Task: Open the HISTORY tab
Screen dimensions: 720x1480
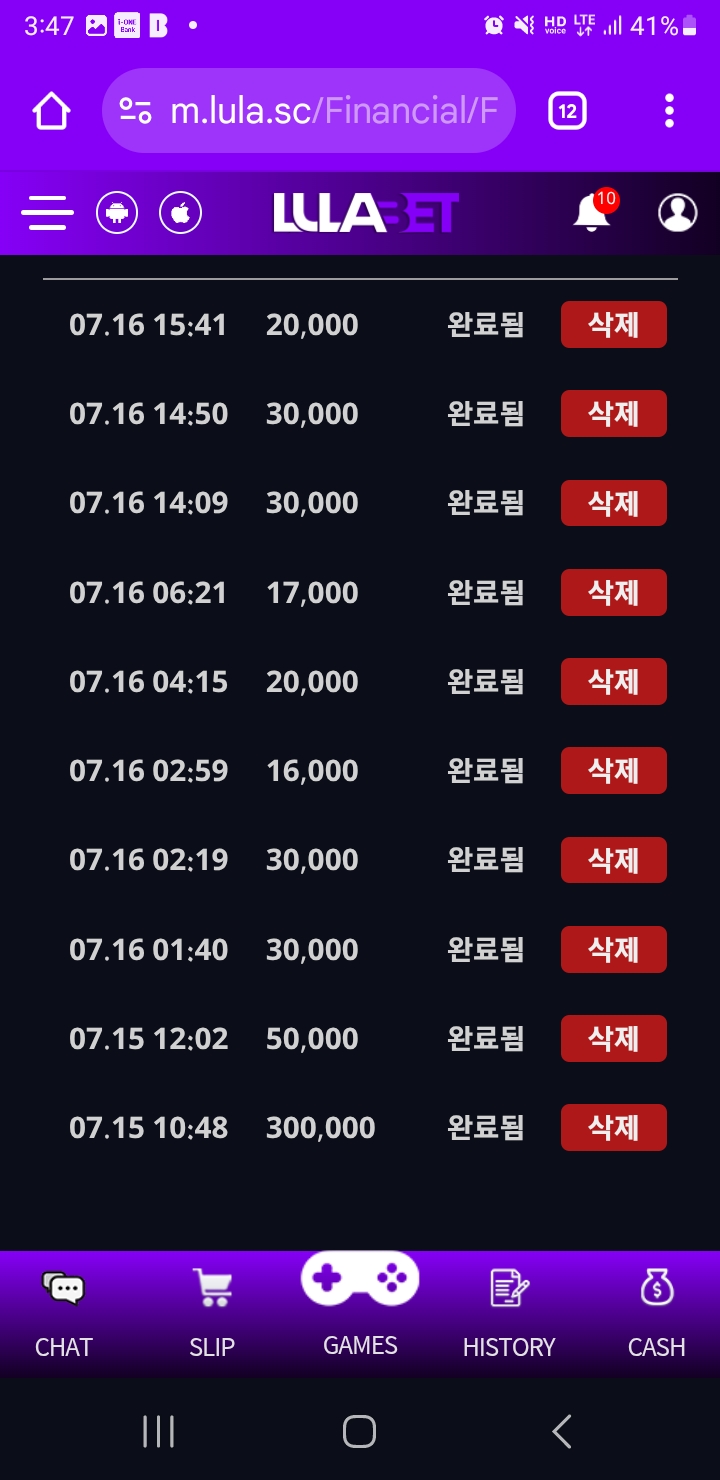Action: pyautogui.click(x=509, y=1315)
